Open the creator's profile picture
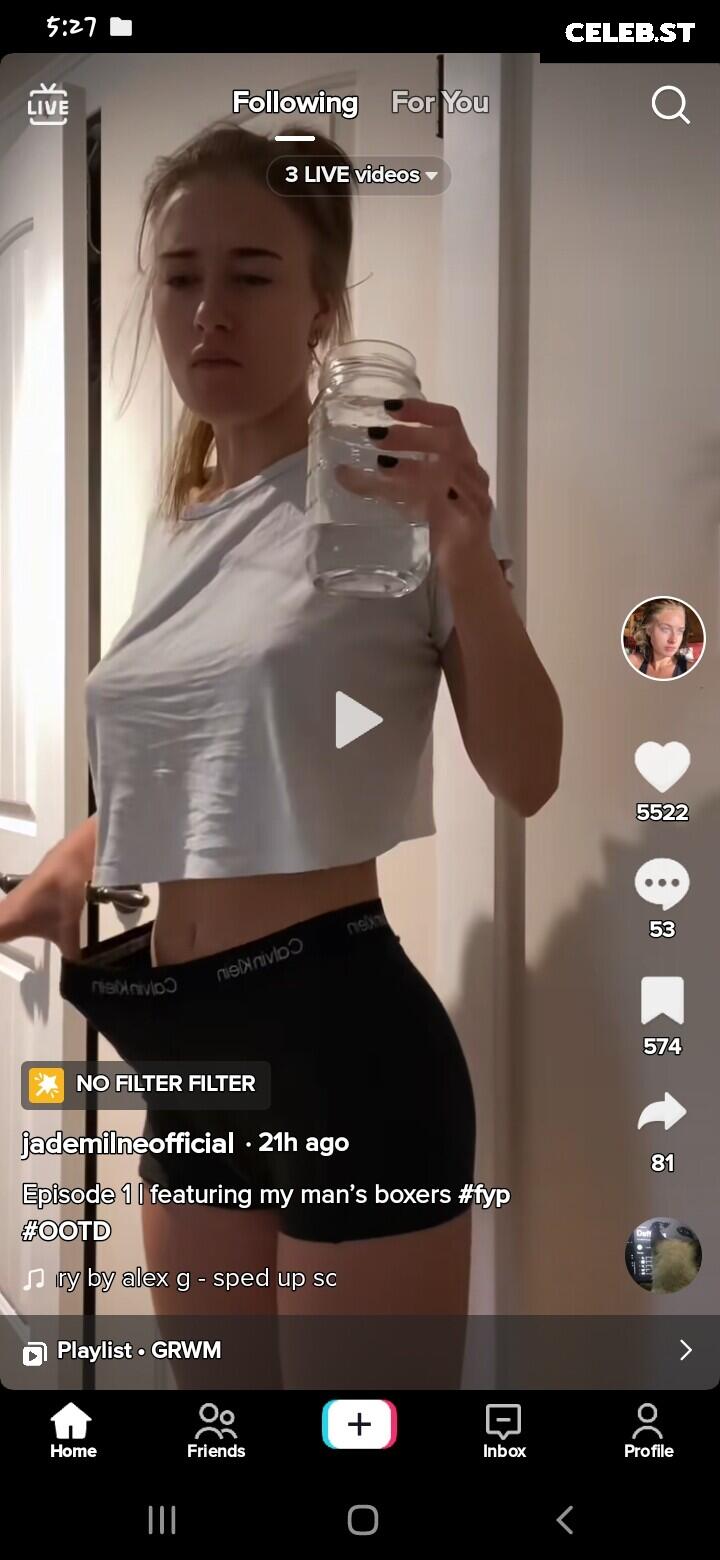 coord(663,638)
